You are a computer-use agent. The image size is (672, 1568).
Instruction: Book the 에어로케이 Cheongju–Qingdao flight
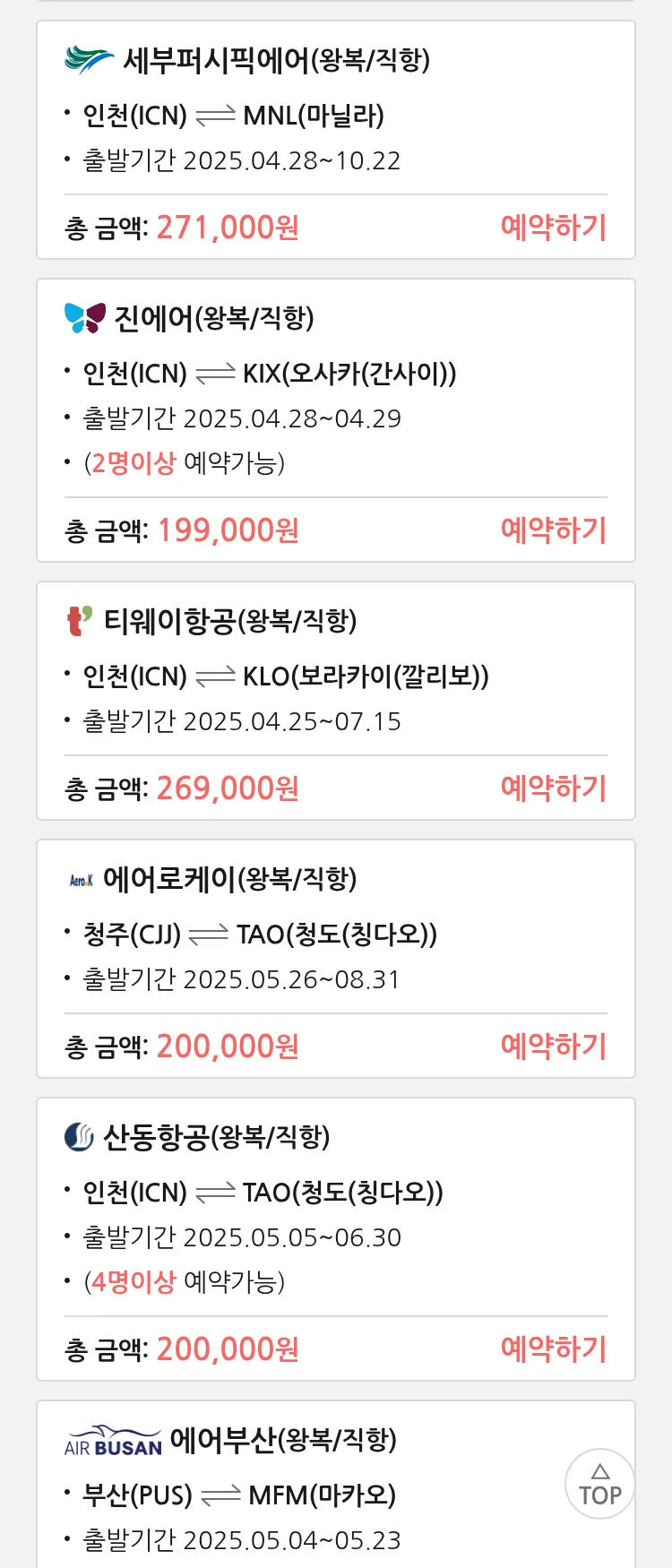click(553, 1047)
